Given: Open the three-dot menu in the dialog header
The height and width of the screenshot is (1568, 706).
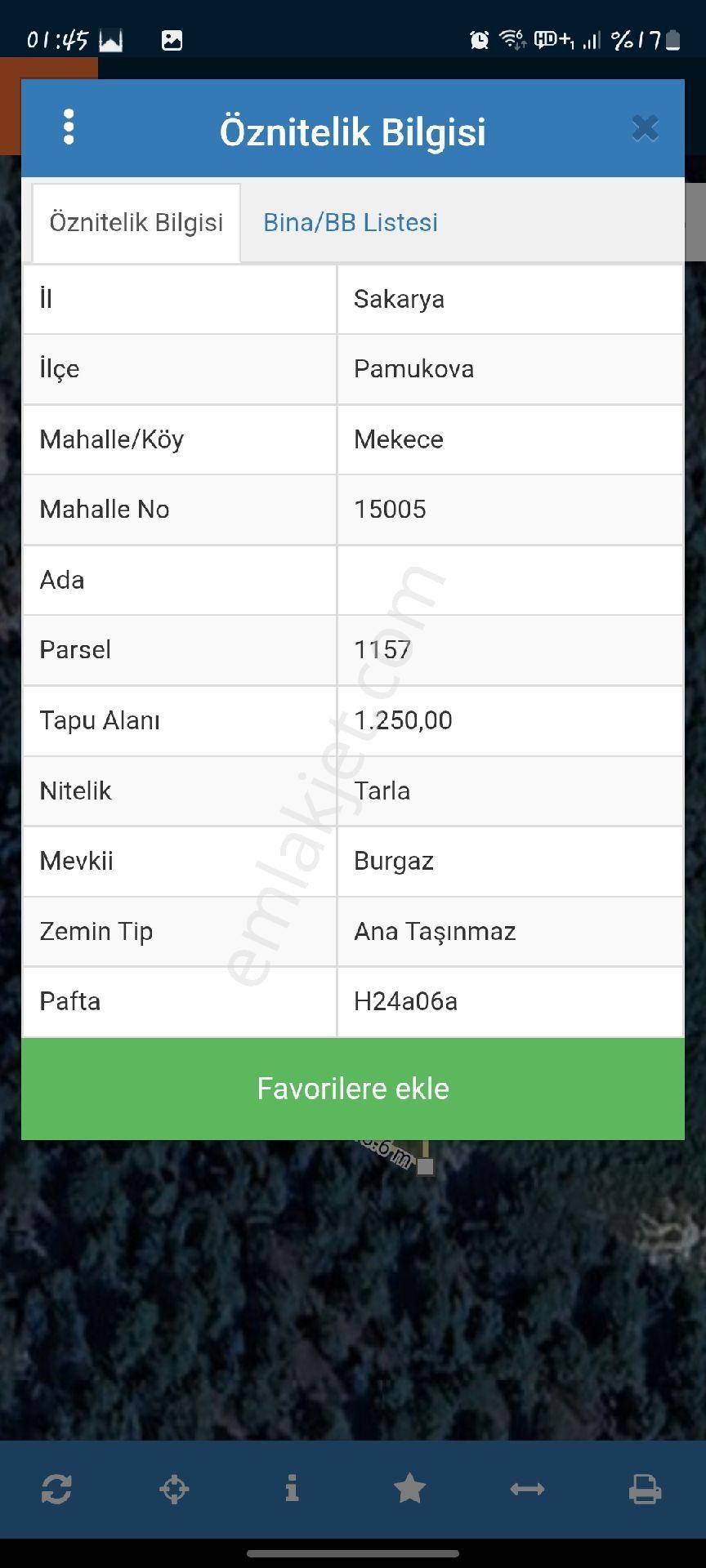Looking at the screenshot, I should (x=69, y=127).
